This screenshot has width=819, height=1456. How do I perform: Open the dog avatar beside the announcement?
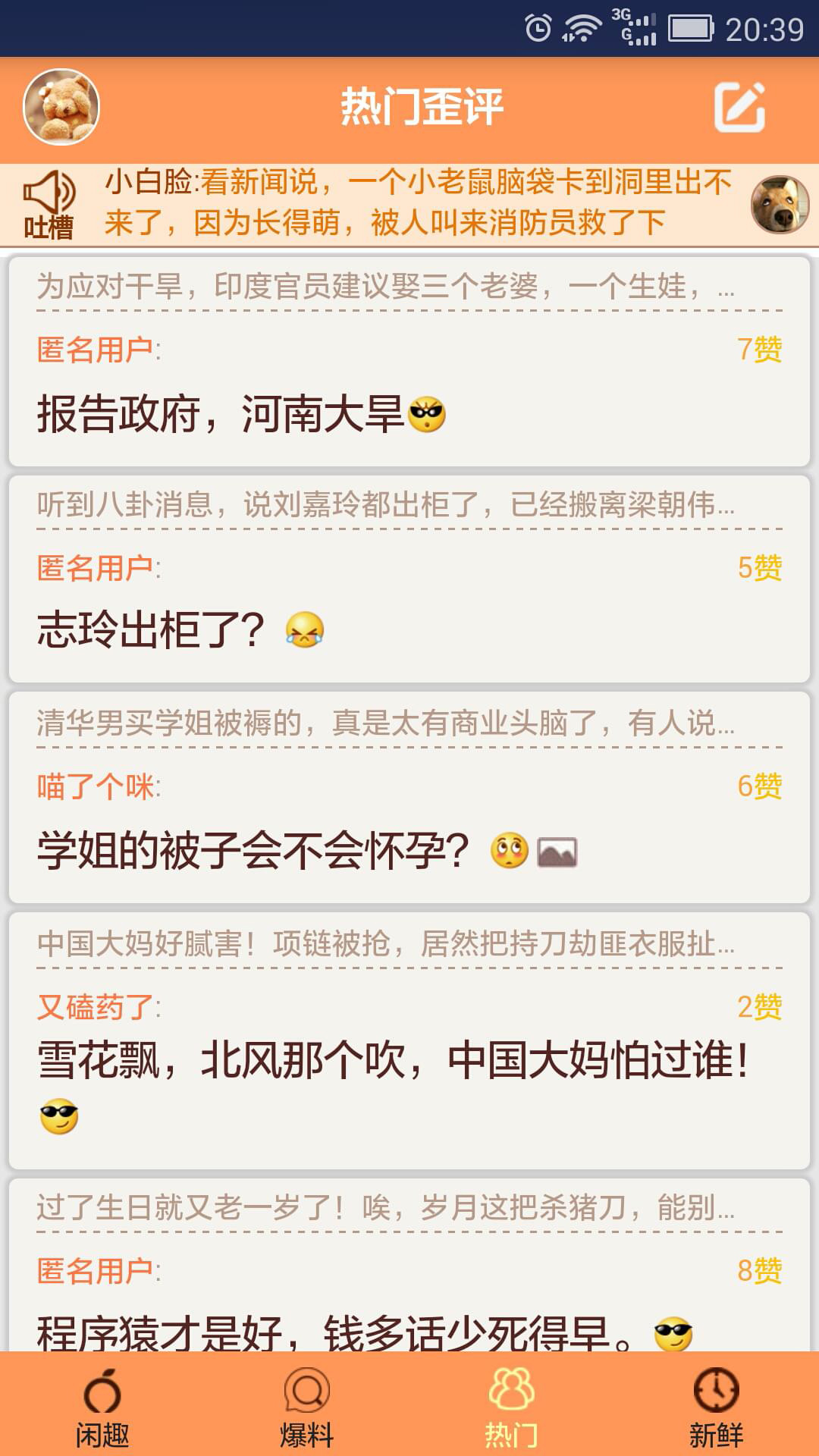tap(780, 205)
